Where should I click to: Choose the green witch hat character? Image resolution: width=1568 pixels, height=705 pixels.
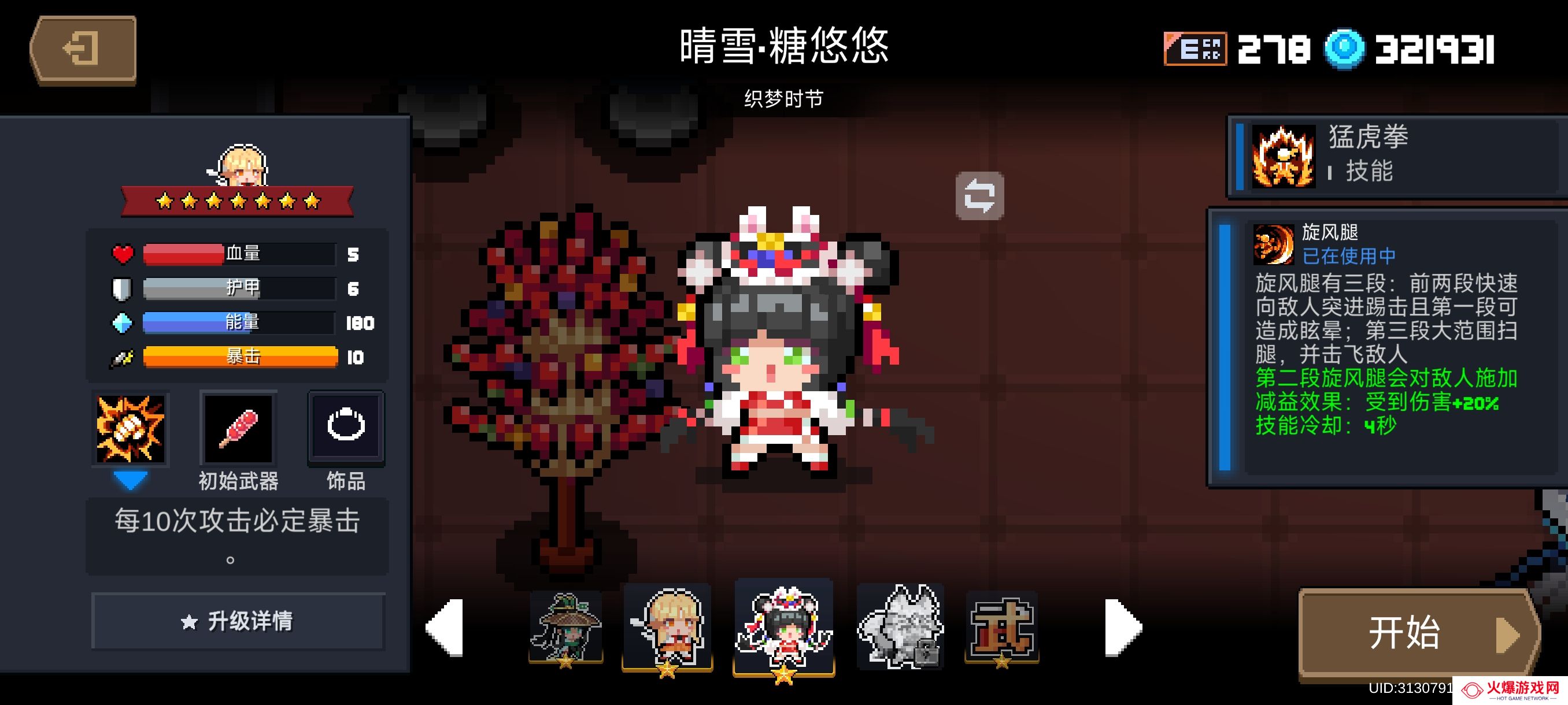[565, 627]
